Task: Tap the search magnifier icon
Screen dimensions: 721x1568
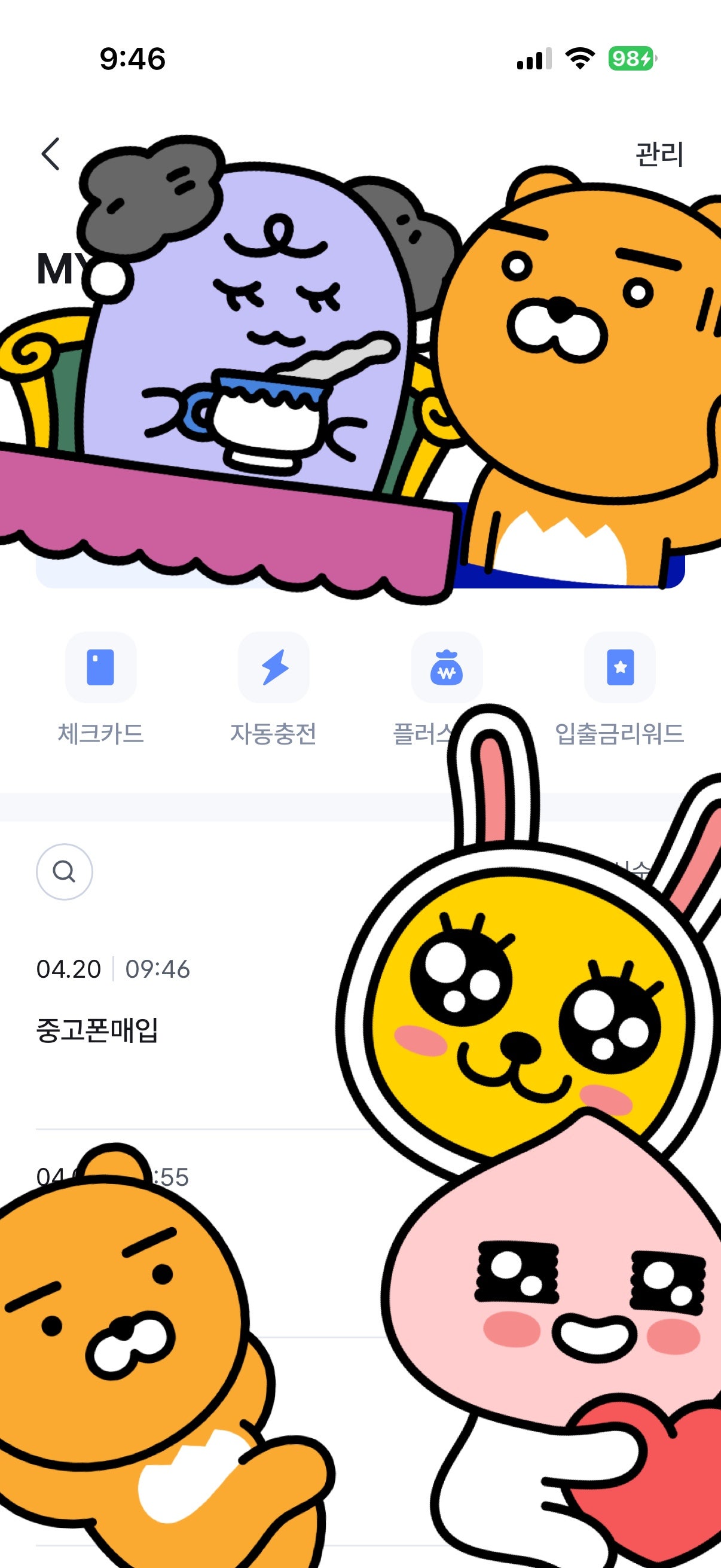Action: pos(65,872)
